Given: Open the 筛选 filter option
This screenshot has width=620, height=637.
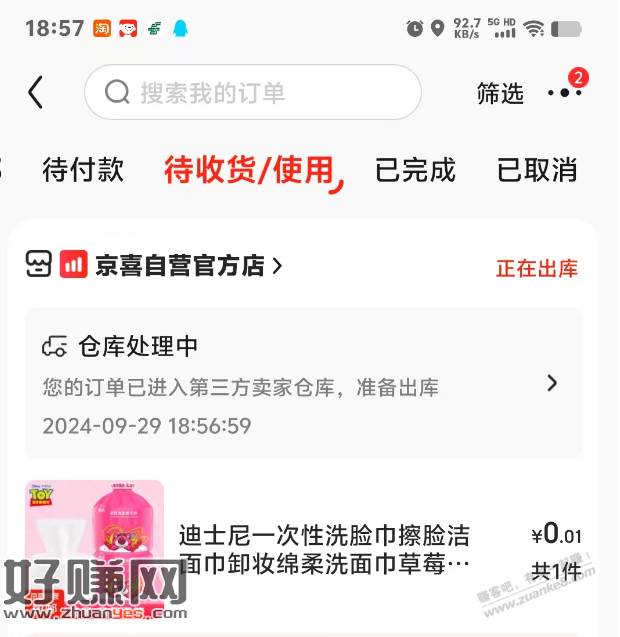Looking at the screenshot, I should pos(500,94).
